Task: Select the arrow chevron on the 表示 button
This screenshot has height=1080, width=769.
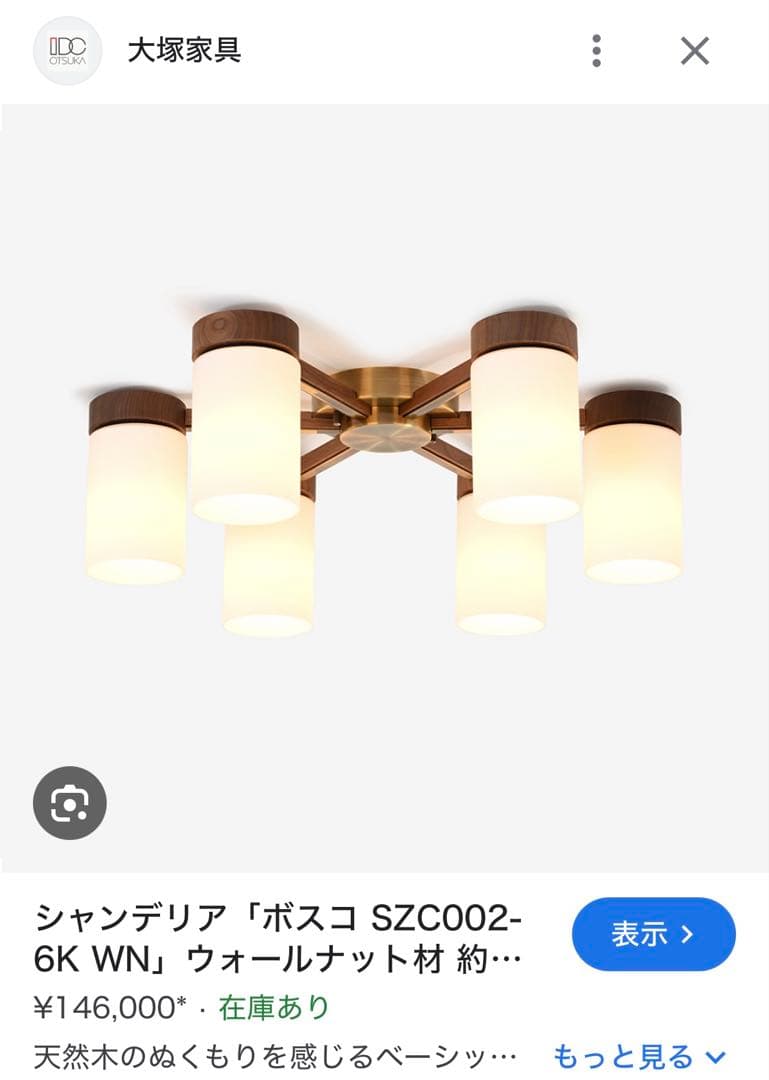Action: click(688, 932)
